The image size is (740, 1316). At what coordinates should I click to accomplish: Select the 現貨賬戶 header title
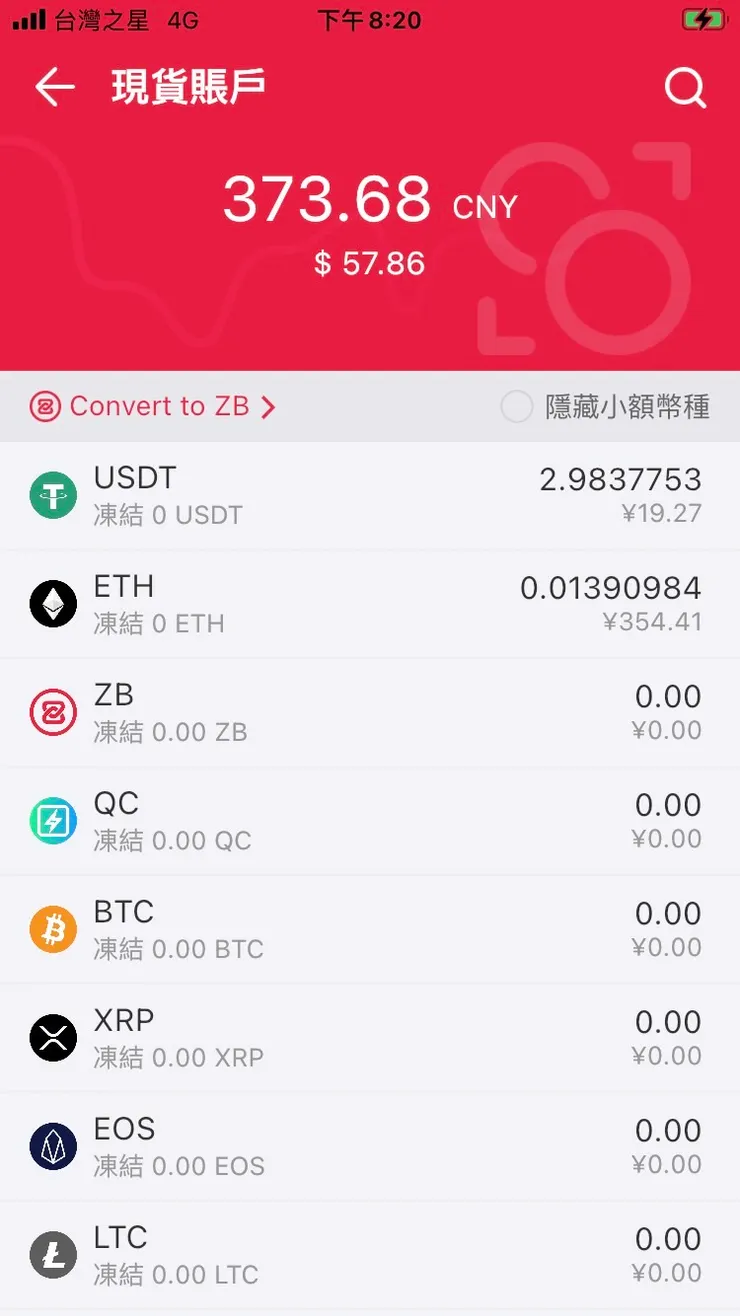pos(187,88)
